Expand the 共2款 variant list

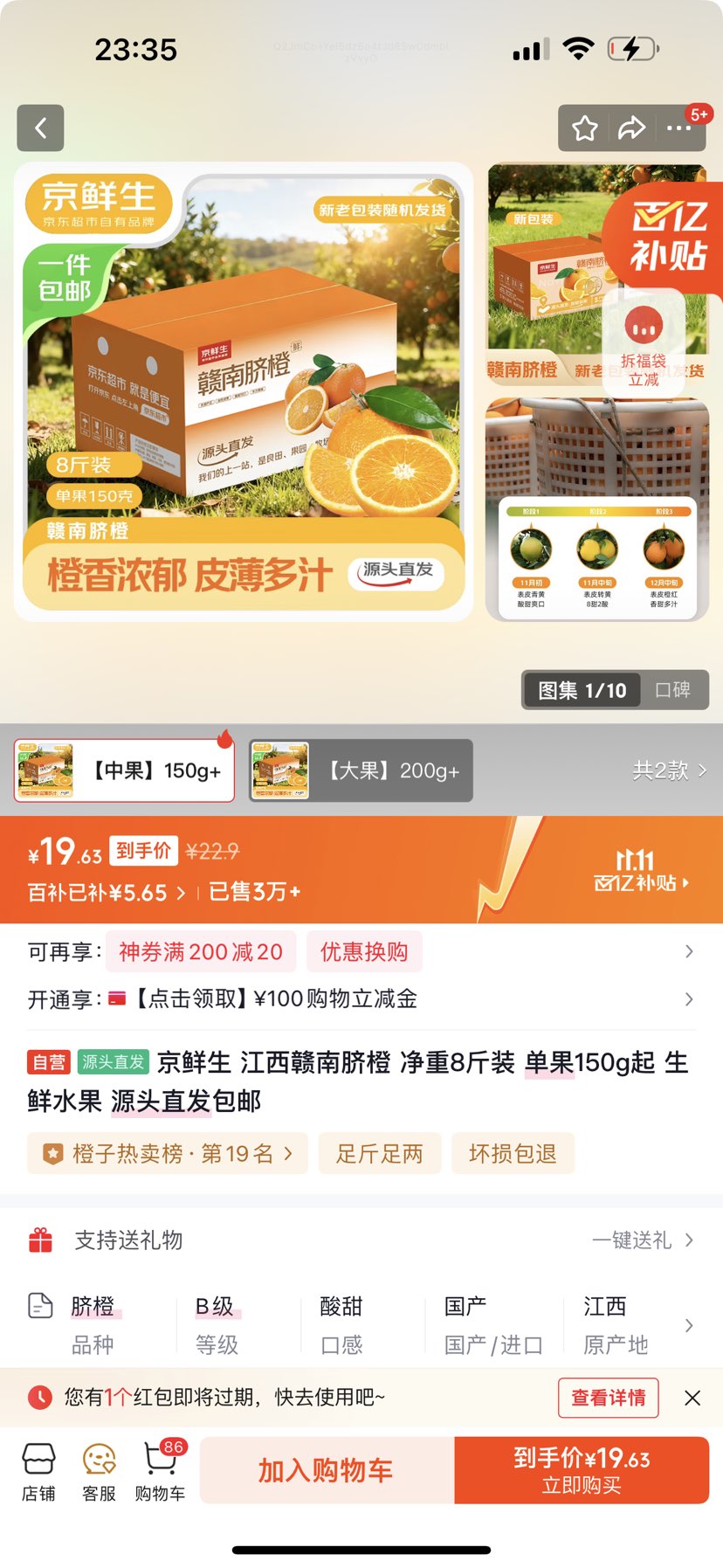[x=672, y=770]
